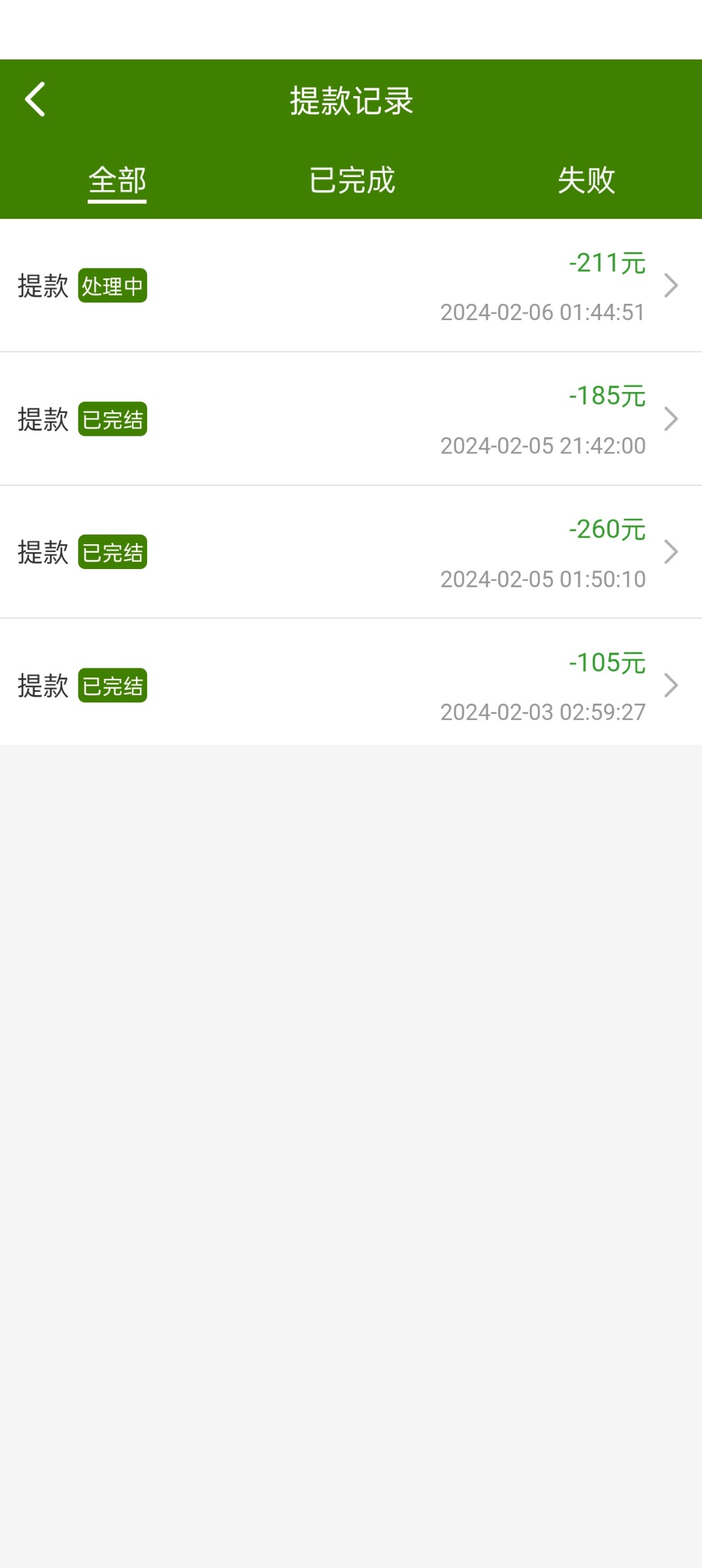Select the 全部 tab

tap(118, 180)
